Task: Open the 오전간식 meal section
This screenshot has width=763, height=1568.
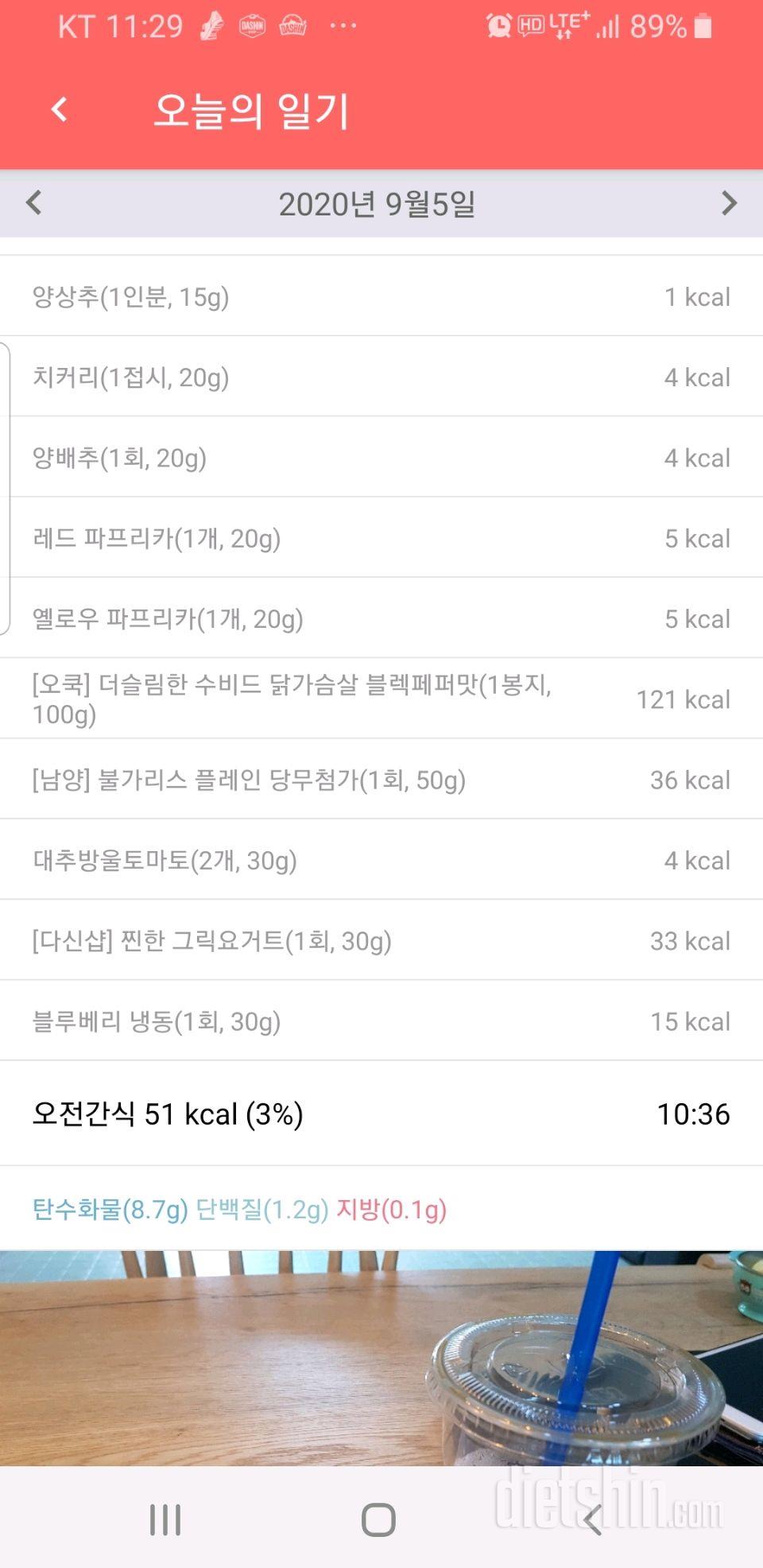Action: [381, 1113]
